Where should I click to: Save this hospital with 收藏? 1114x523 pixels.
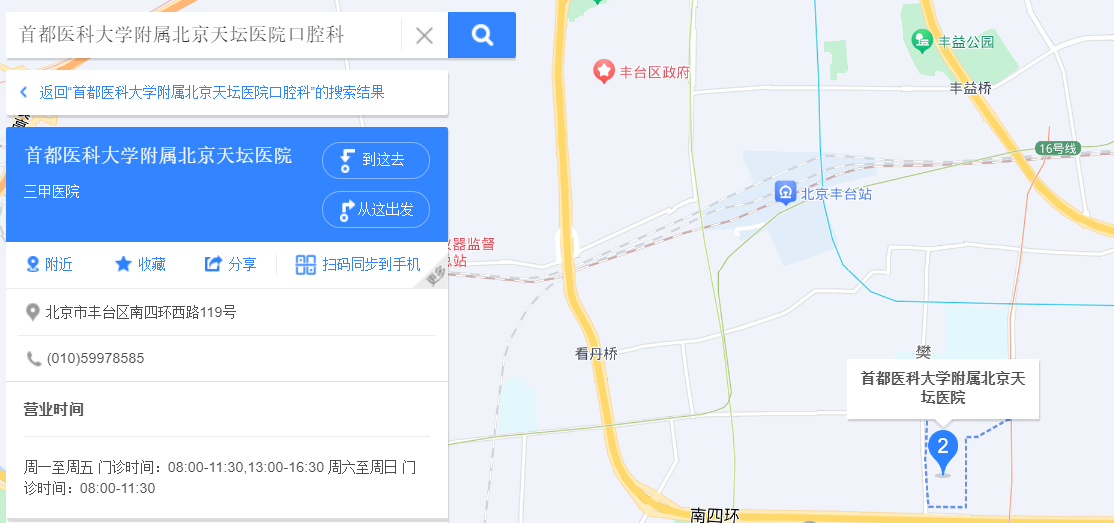click(140, 264)
